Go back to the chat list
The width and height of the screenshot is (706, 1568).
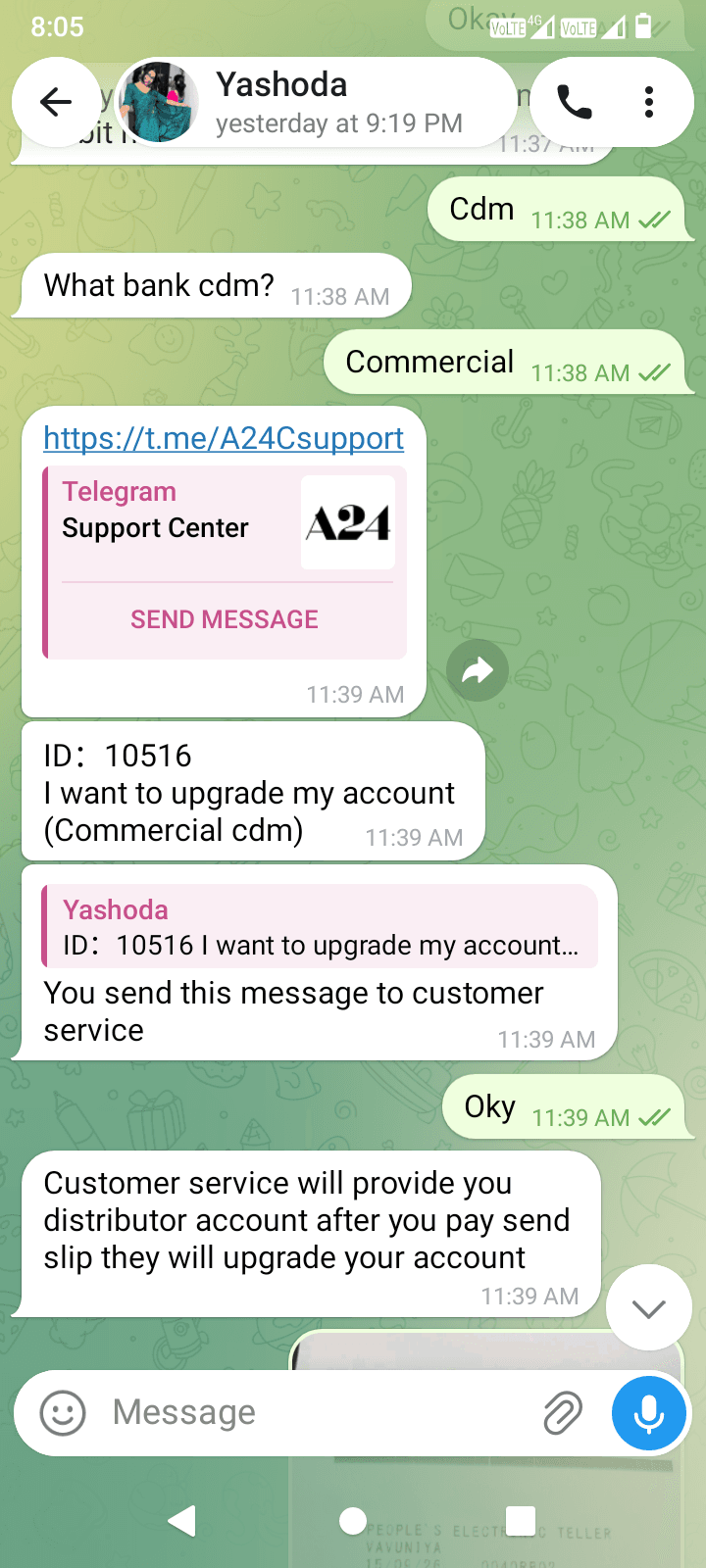click(56, 102)
